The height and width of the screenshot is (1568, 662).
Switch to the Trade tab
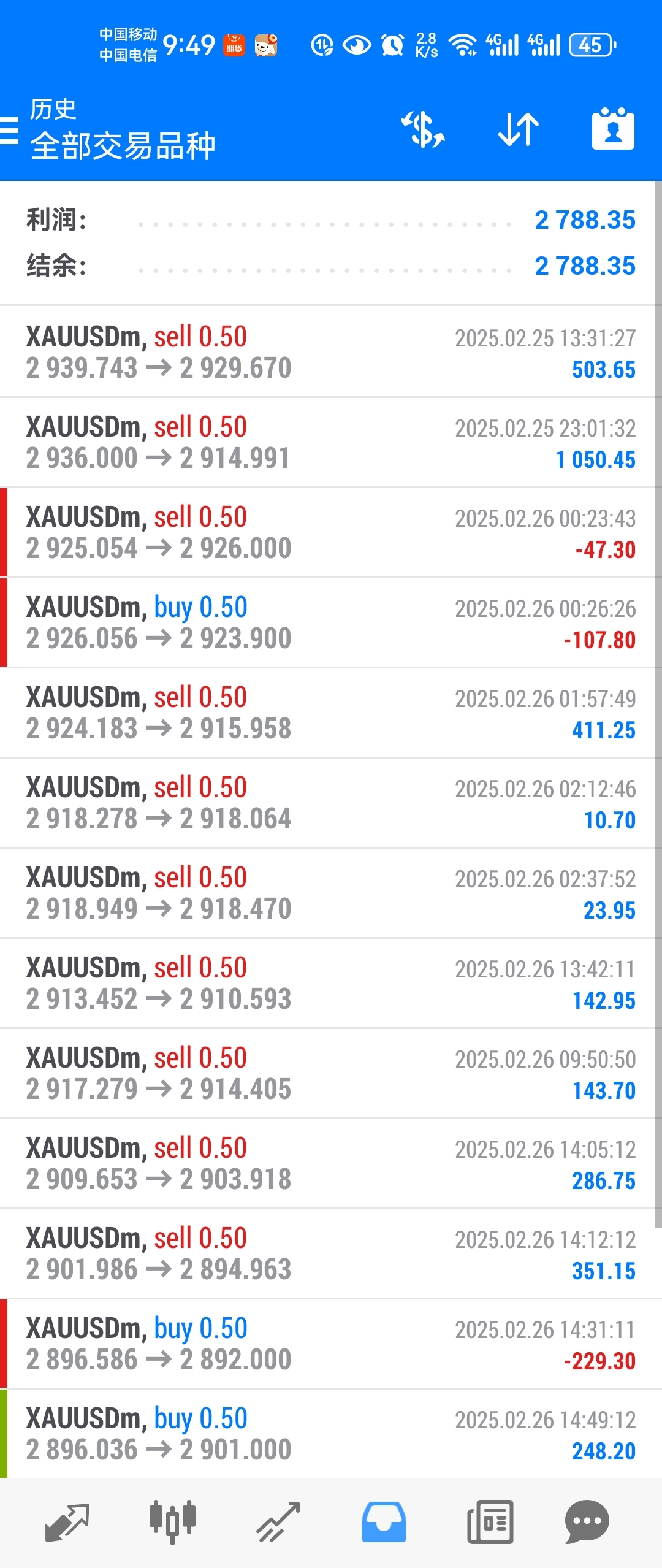278,1521
